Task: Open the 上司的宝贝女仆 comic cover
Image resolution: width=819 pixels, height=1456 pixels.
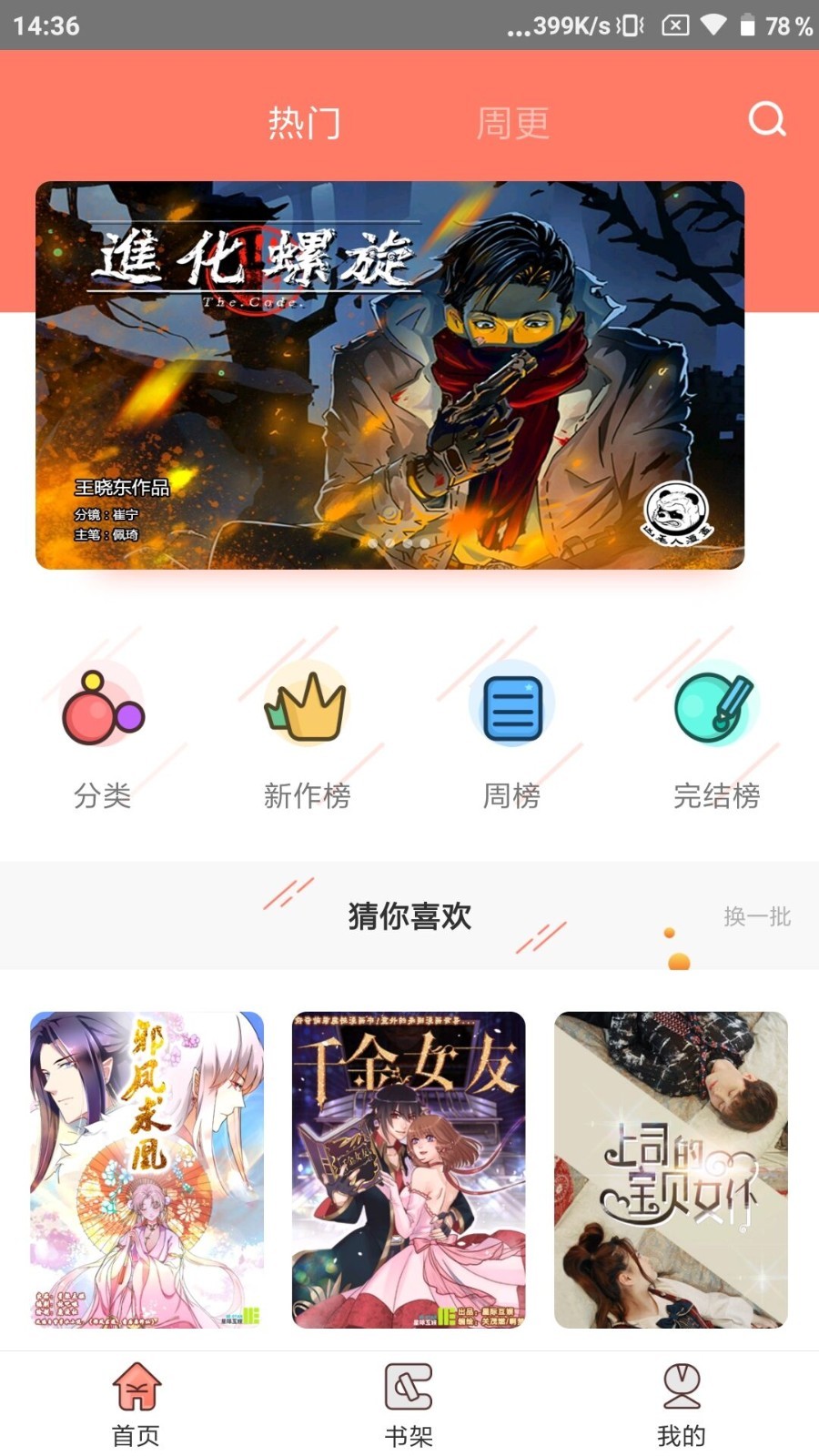Action: point(671,1169)
